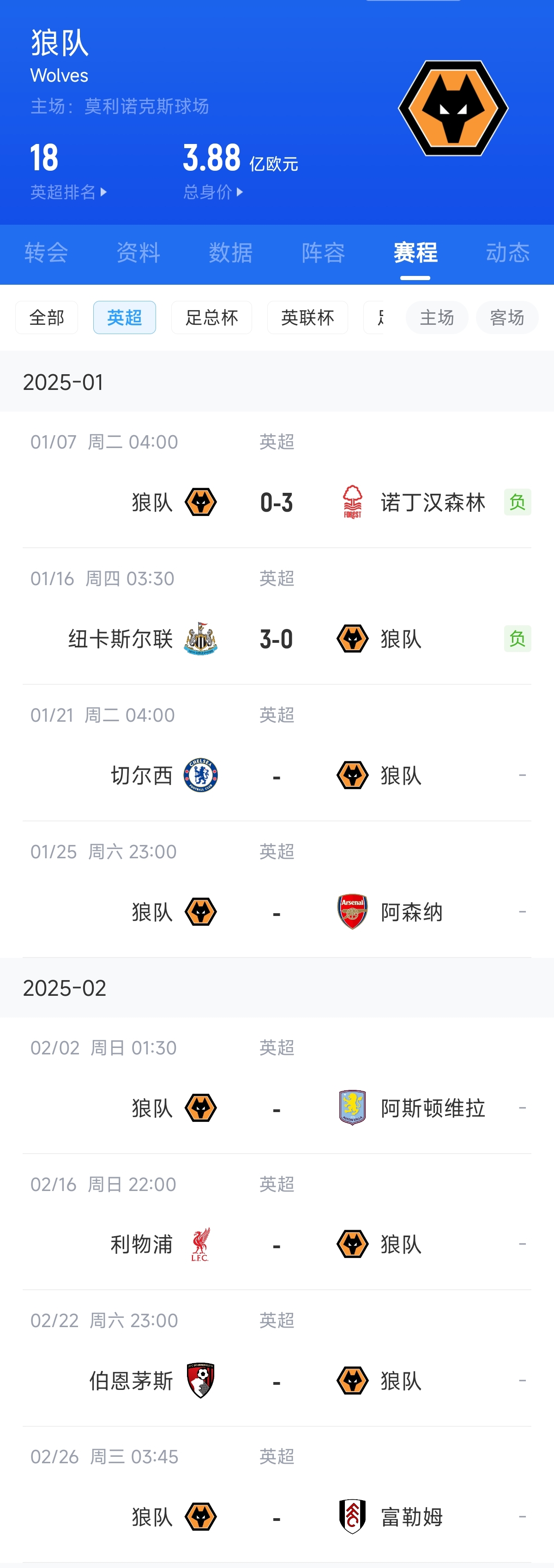Open the 狼队 vs 富勒姆 match
The height and width of the screenshot is (1568, 554).
[x=277, y=1518]
